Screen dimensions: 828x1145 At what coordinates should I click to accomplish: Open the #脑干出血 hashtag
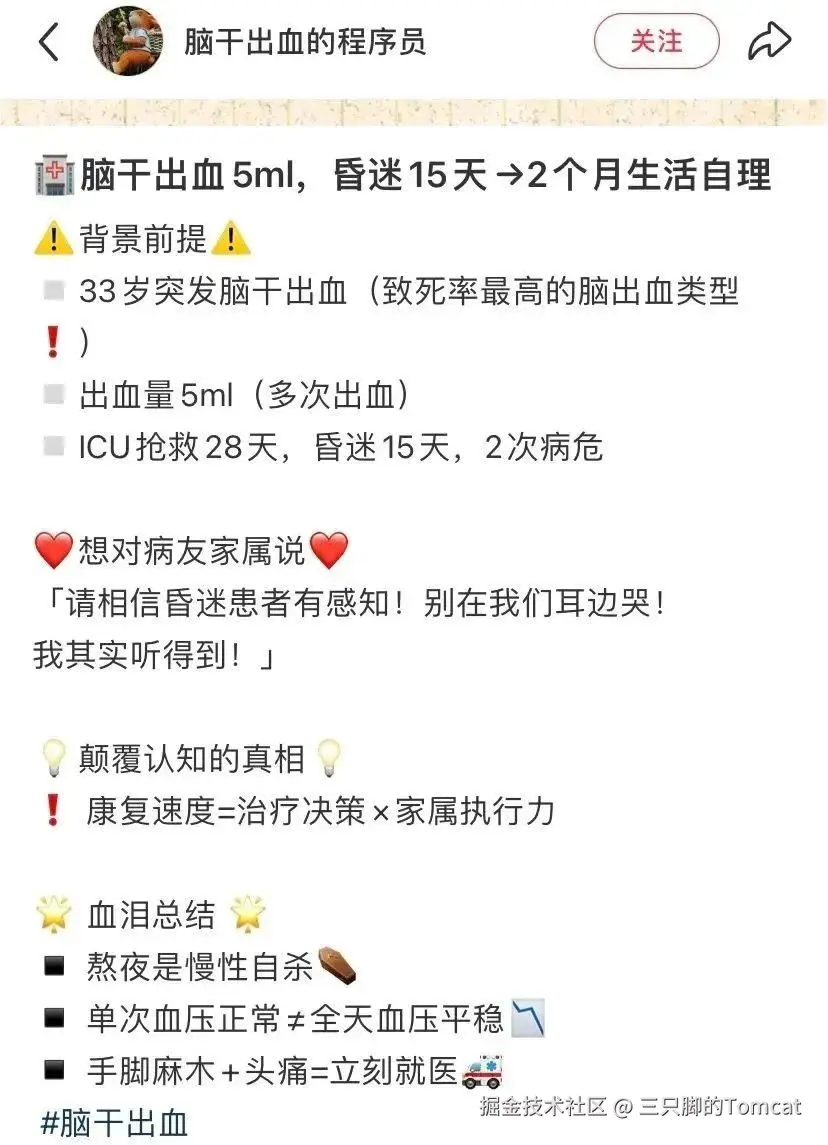click(114, 1121)
